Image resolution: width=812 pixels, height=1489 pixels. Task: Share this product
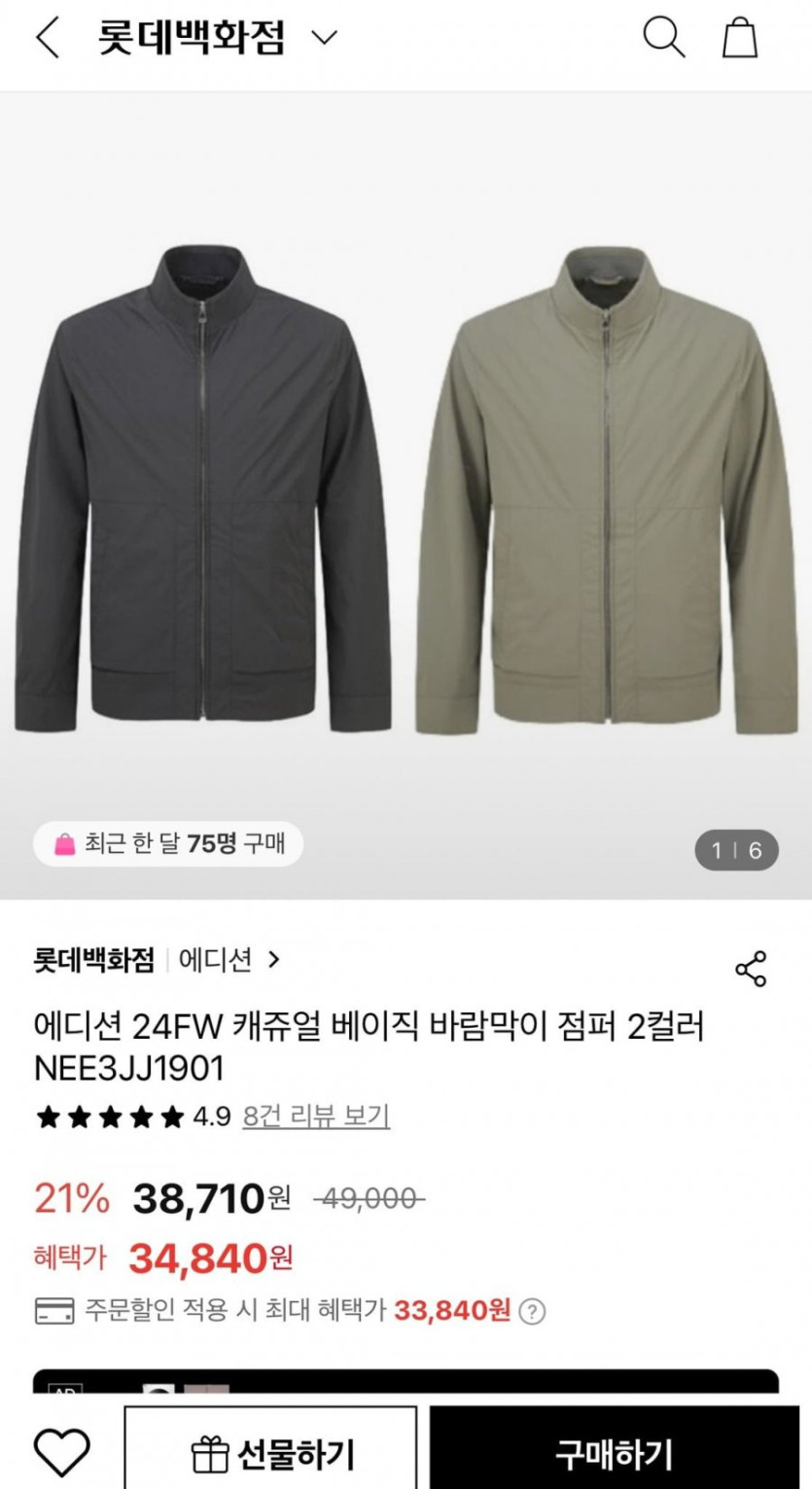click(751, 969)
